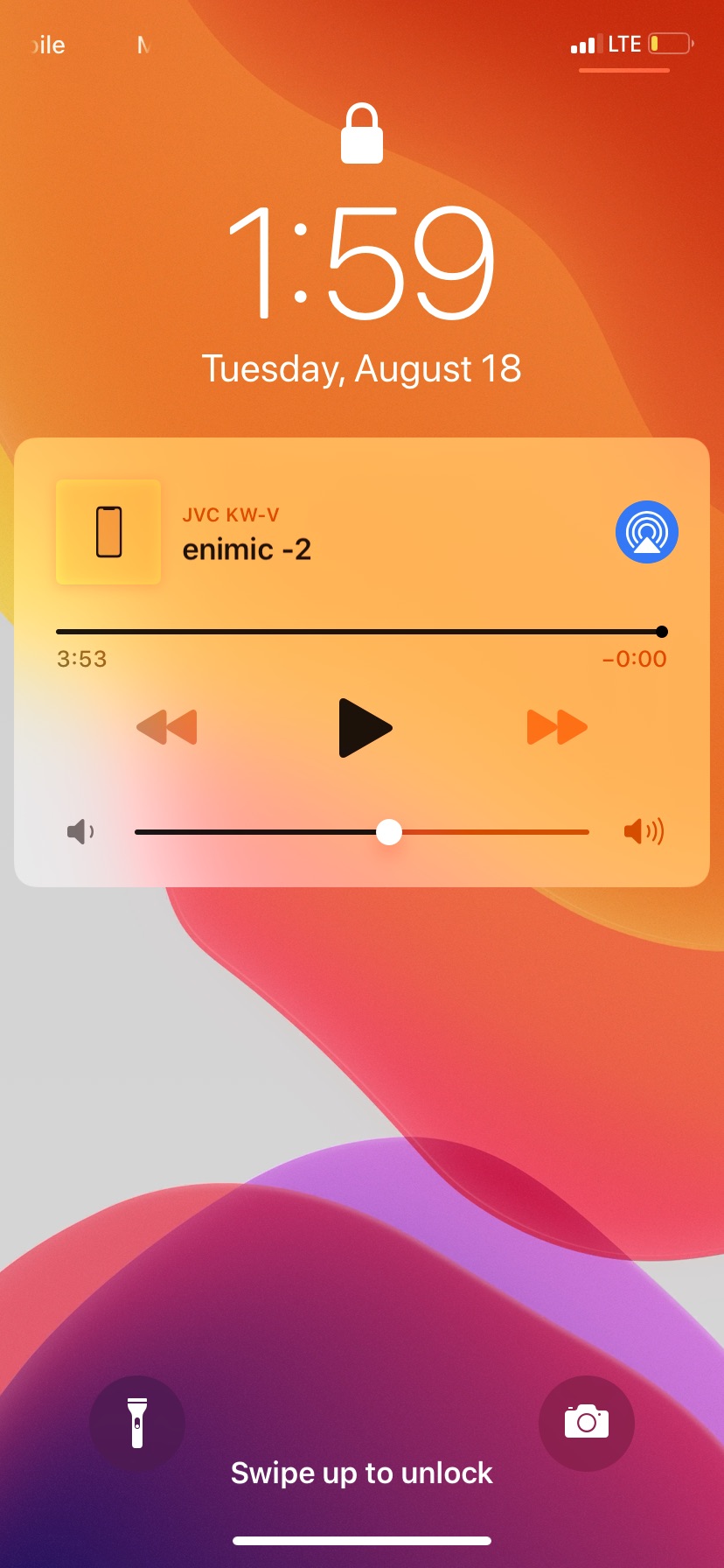Tap the volume slider knob
The width and height of the screenshot is (724, 1568).
[389, 832]
